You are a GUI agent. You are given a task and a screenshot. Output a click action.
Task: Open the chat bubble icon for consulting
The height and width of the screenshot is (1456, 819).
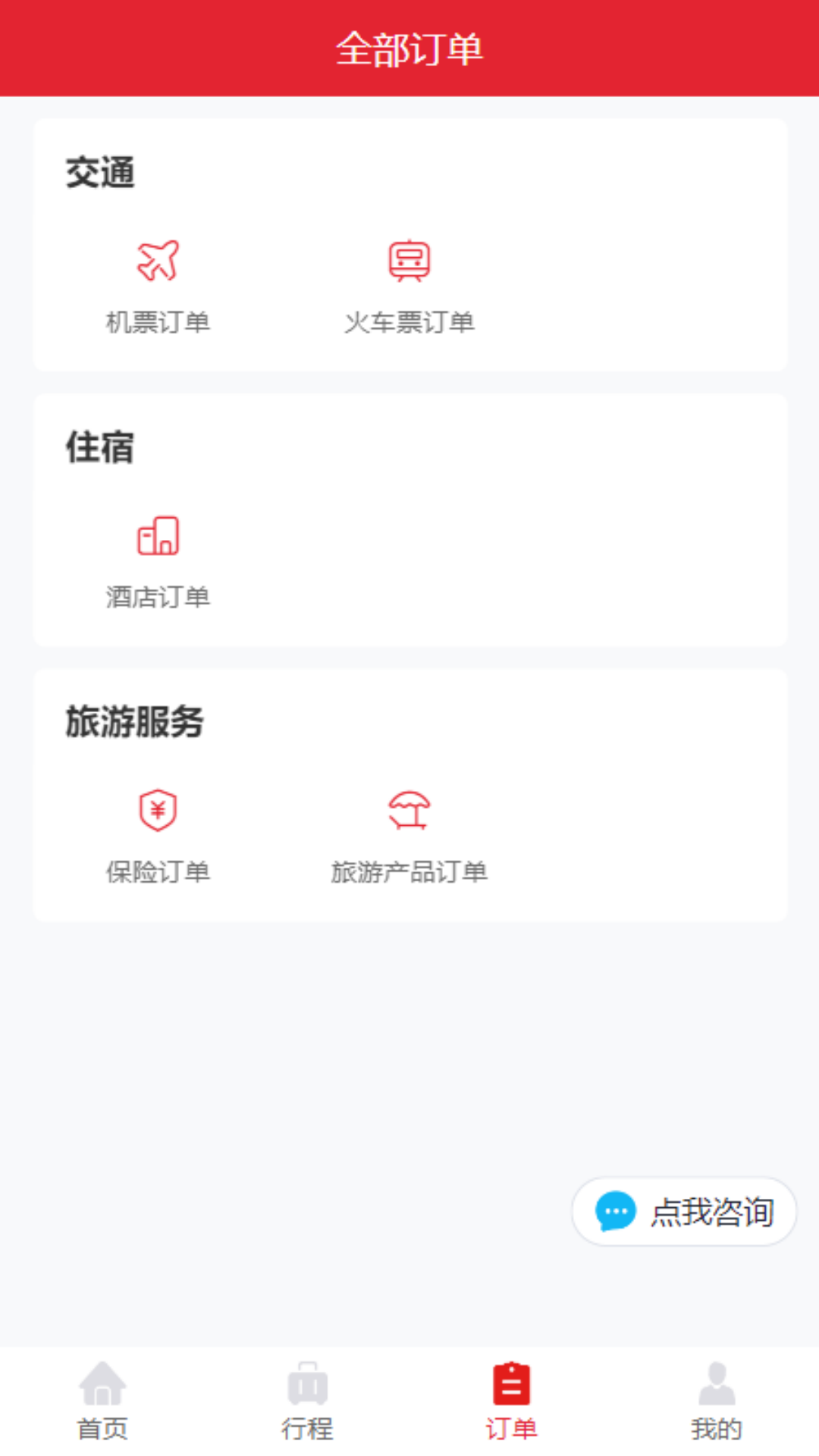pos(616,1211)
